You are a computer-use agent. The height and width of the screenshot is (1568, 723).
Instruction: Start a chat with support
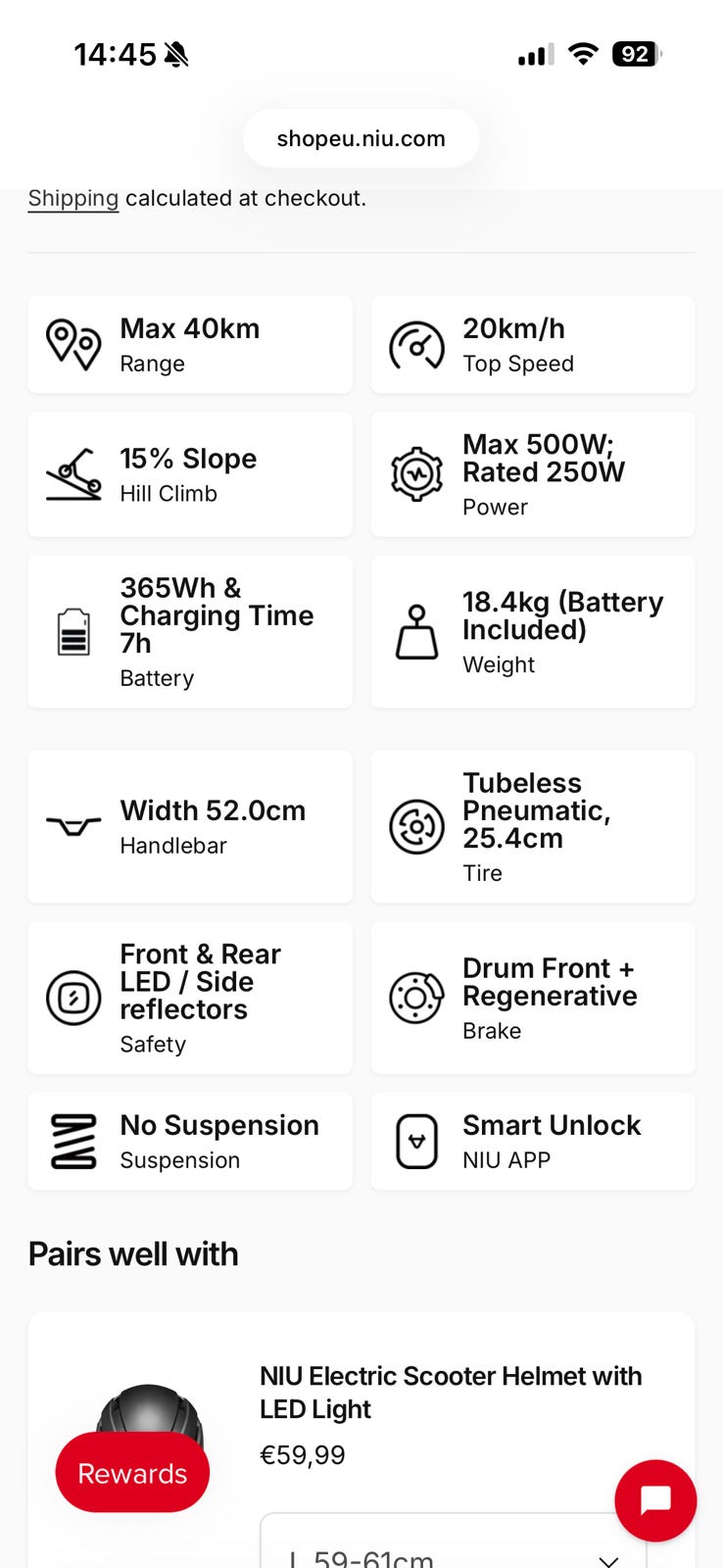pyautogui.click(x=655, y=1499)
